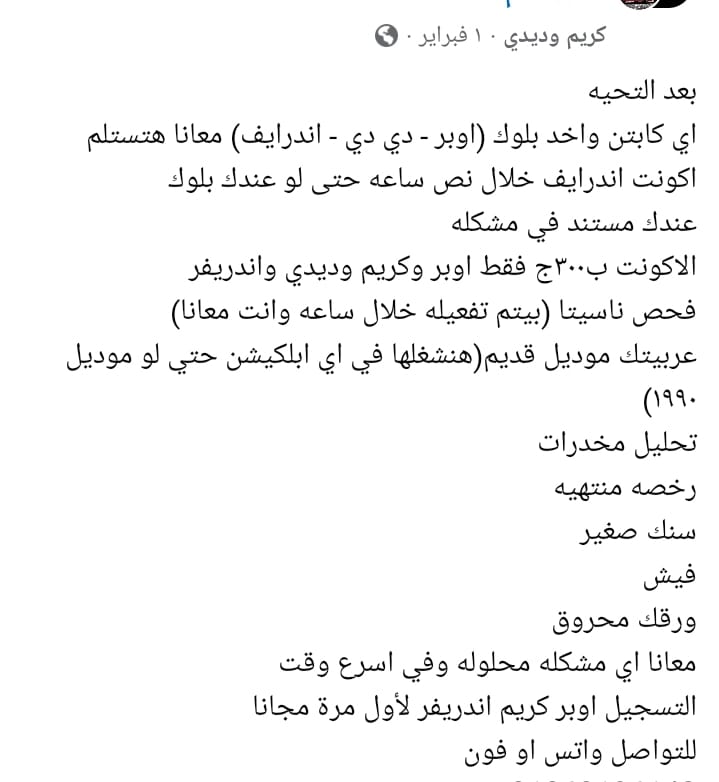Open the كريم وديدي profile name
Viewport: 719px width, 782px height.
[x=553, y=37]
